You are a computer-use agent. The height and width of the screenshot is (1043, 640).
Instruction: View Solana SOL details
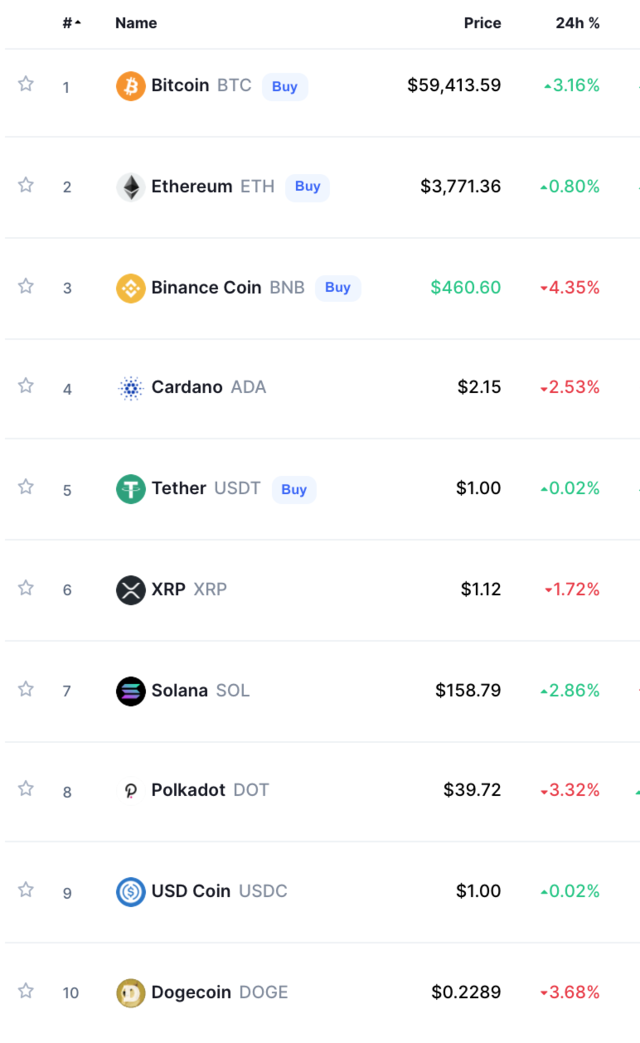[200, 690]
